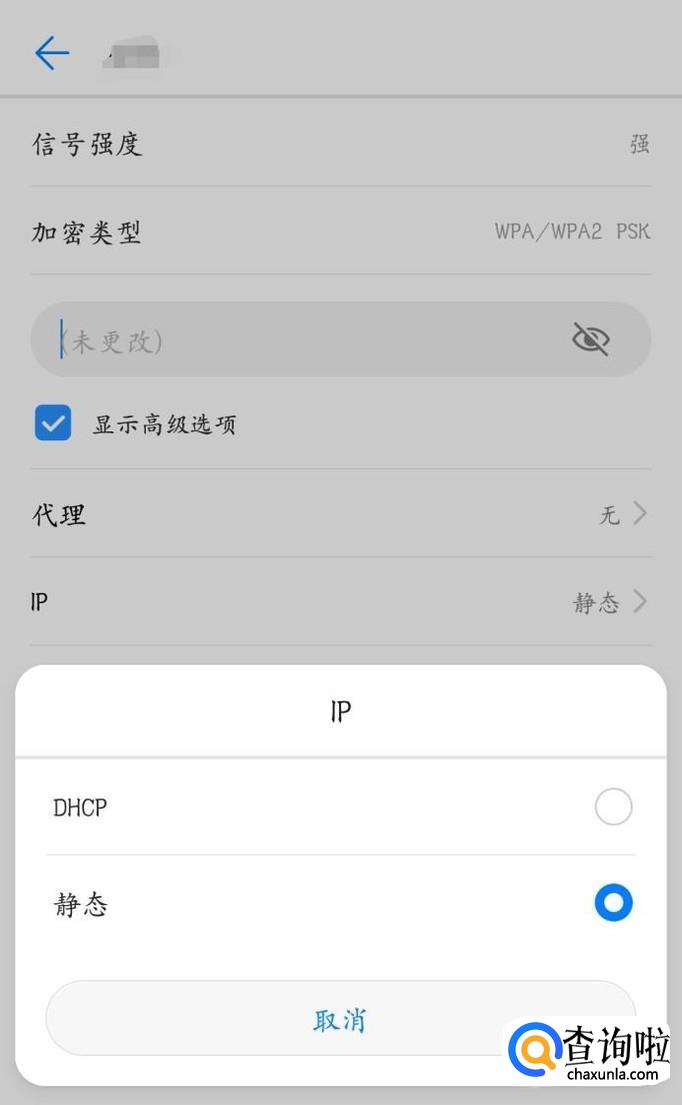Open the 代理 setting row
The height and width of the screenshot is (1105, 682).
pos(340,515)
